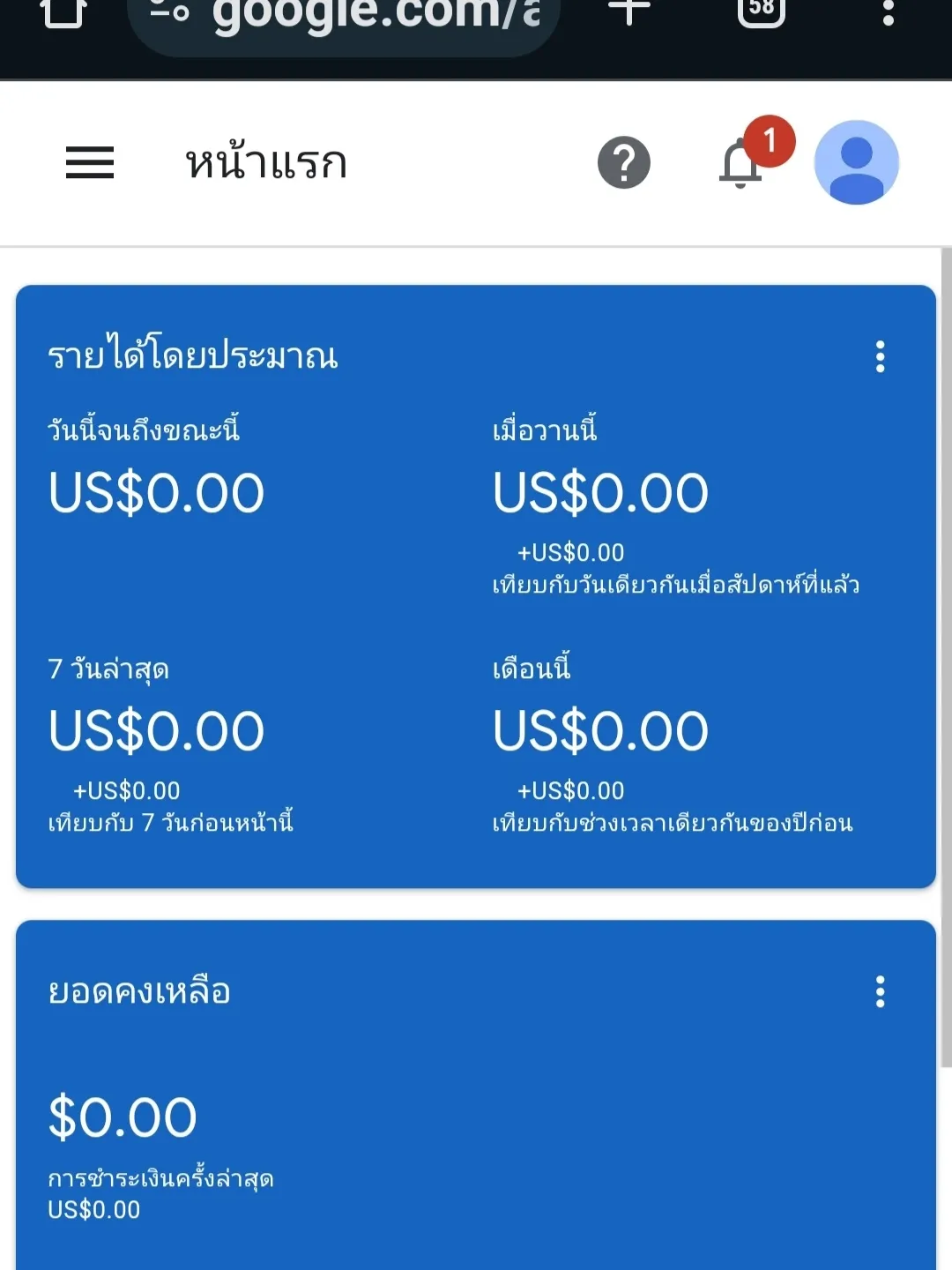Open options for the ยอดคงเหลือ card
Screen dimensions: 952x1270
[x=880, y=992]
